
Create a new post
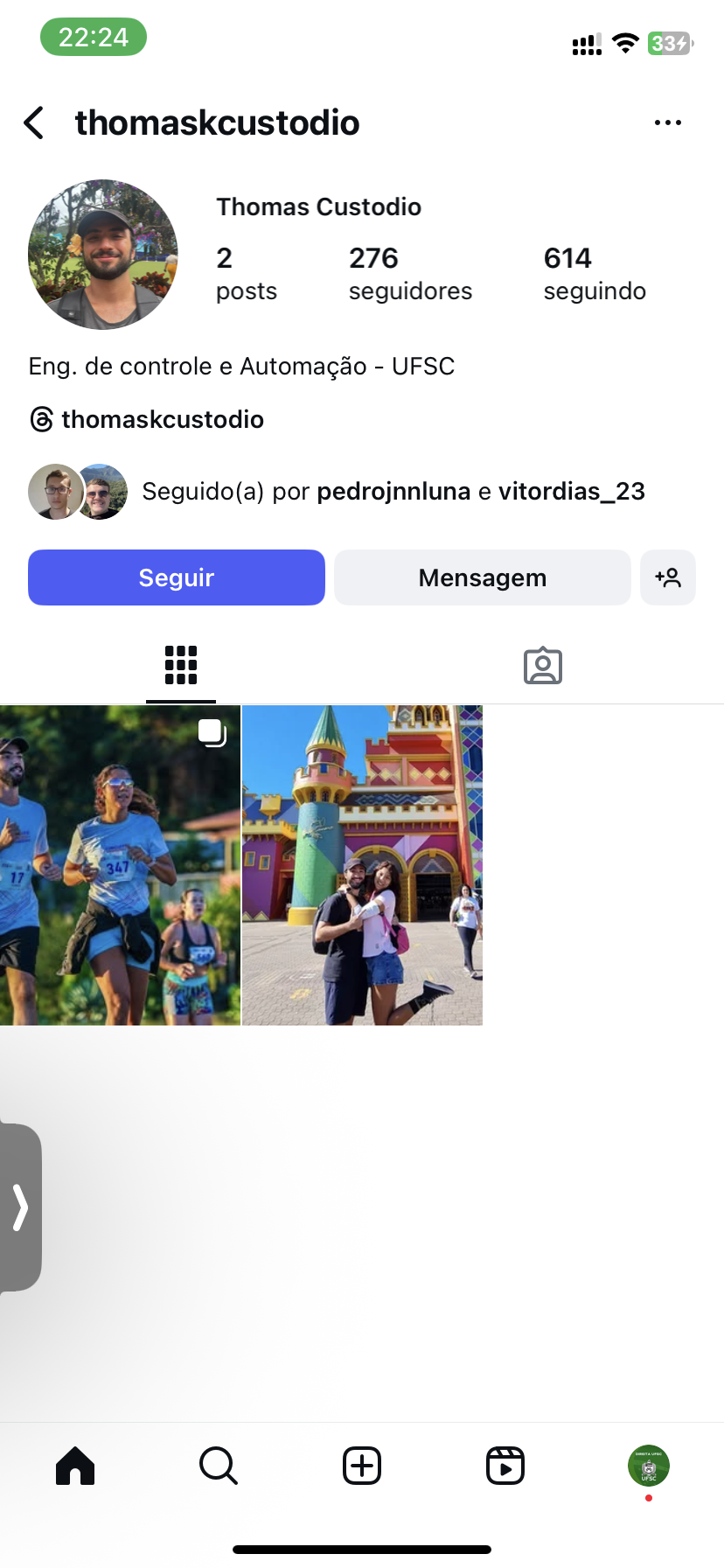pos(362,1466)
